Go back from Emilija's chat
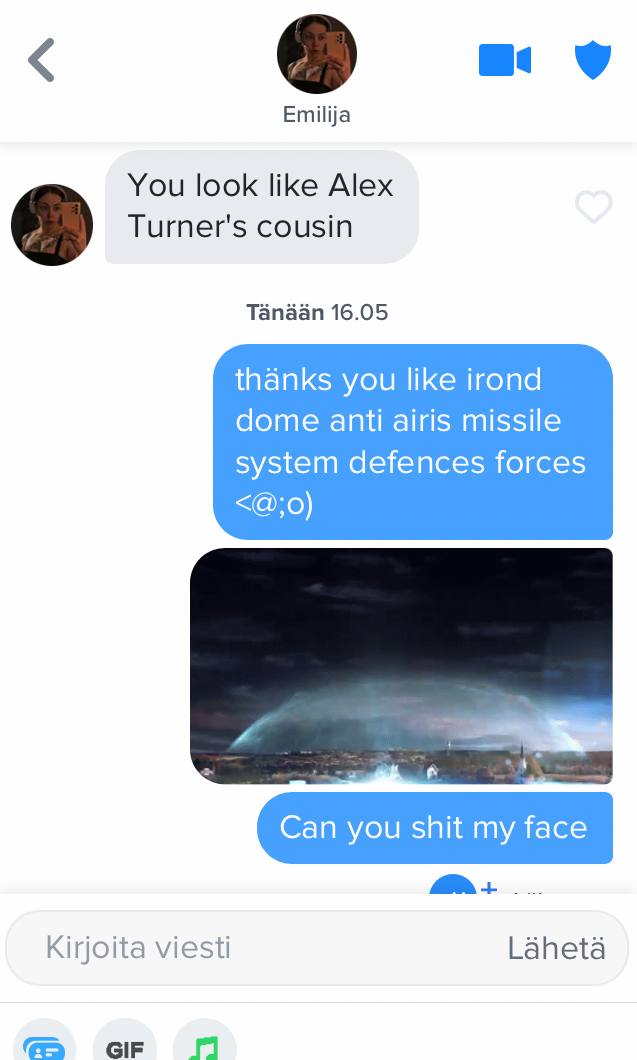The width and height of the screenshot is (637, 1060). [41, 60]
